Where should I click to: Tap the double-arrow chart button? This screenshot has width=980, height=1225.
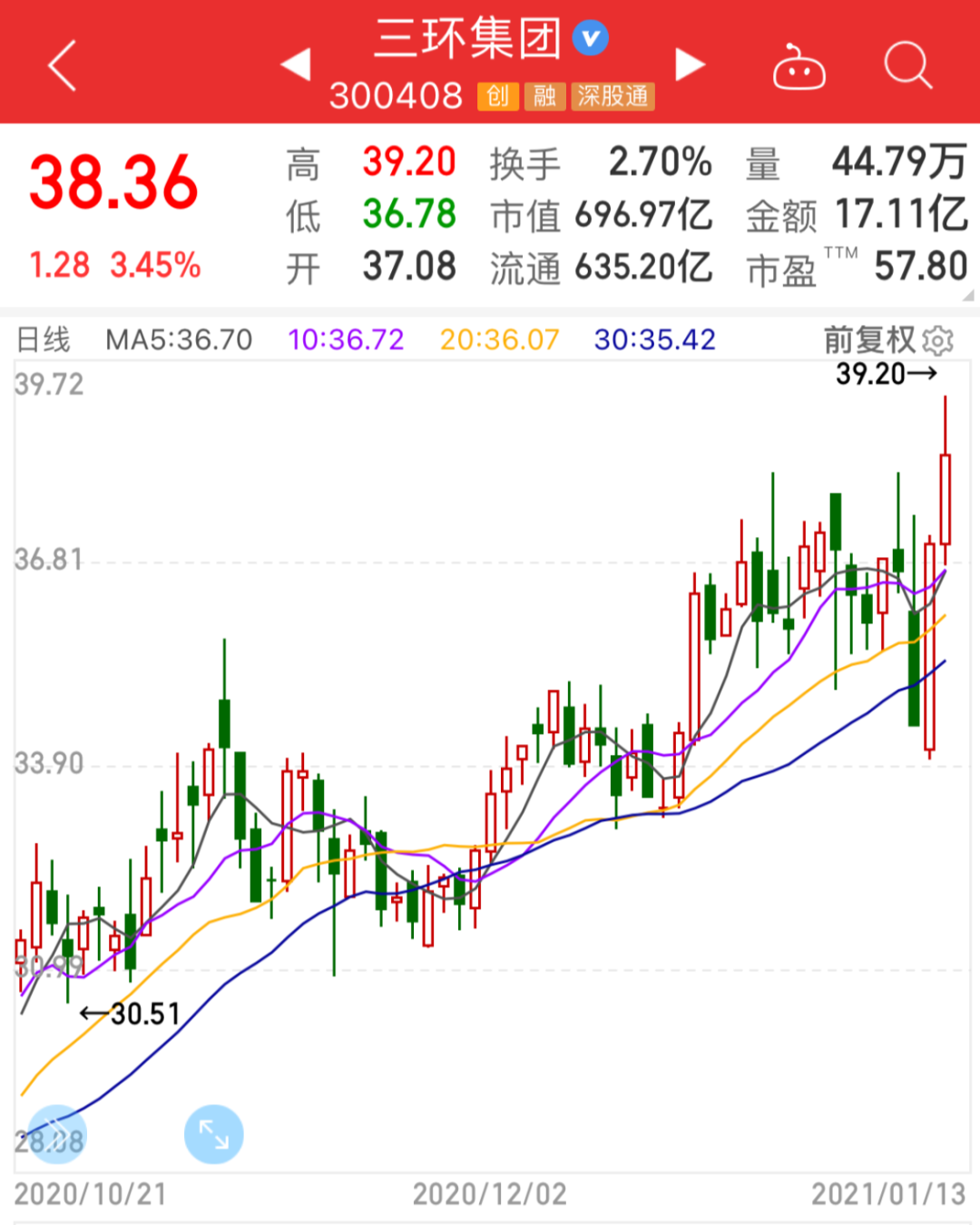coord(56,1134)
